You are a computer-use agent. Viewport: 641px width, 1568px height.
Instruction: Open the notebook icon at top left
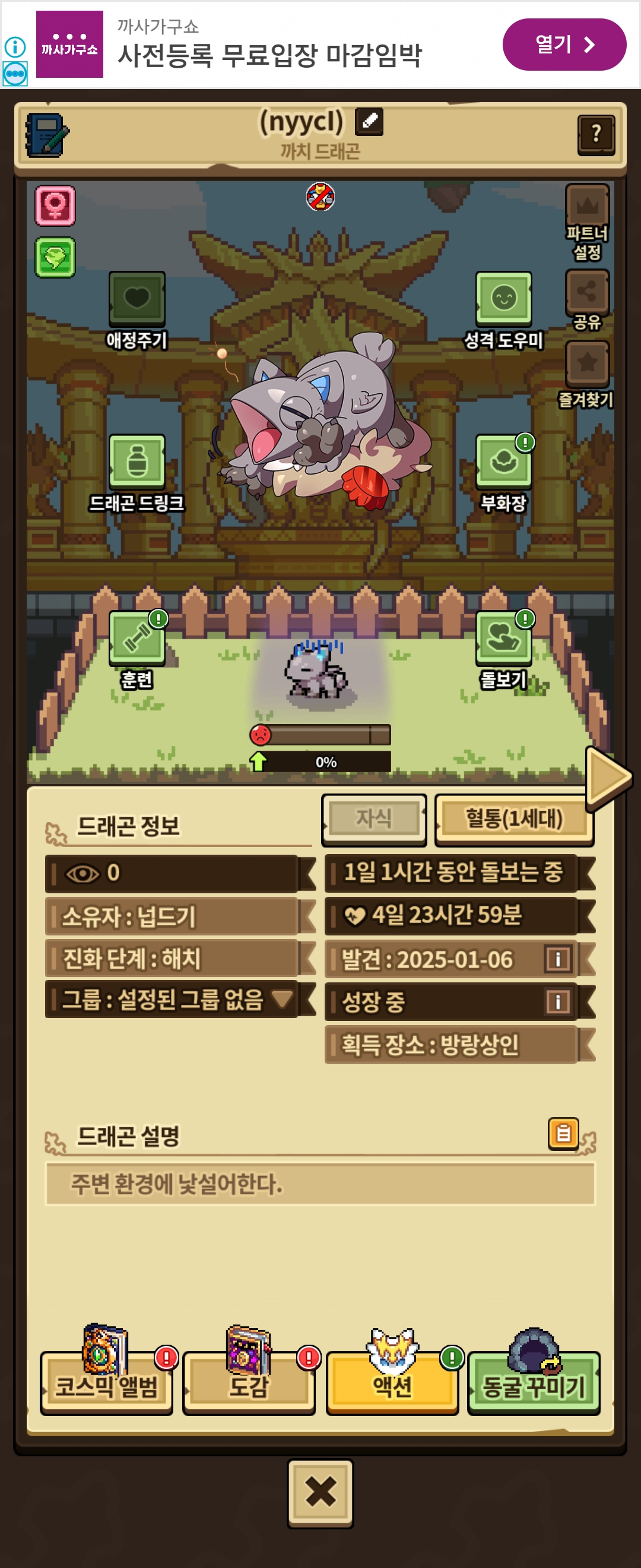click(x=47, y=134)
